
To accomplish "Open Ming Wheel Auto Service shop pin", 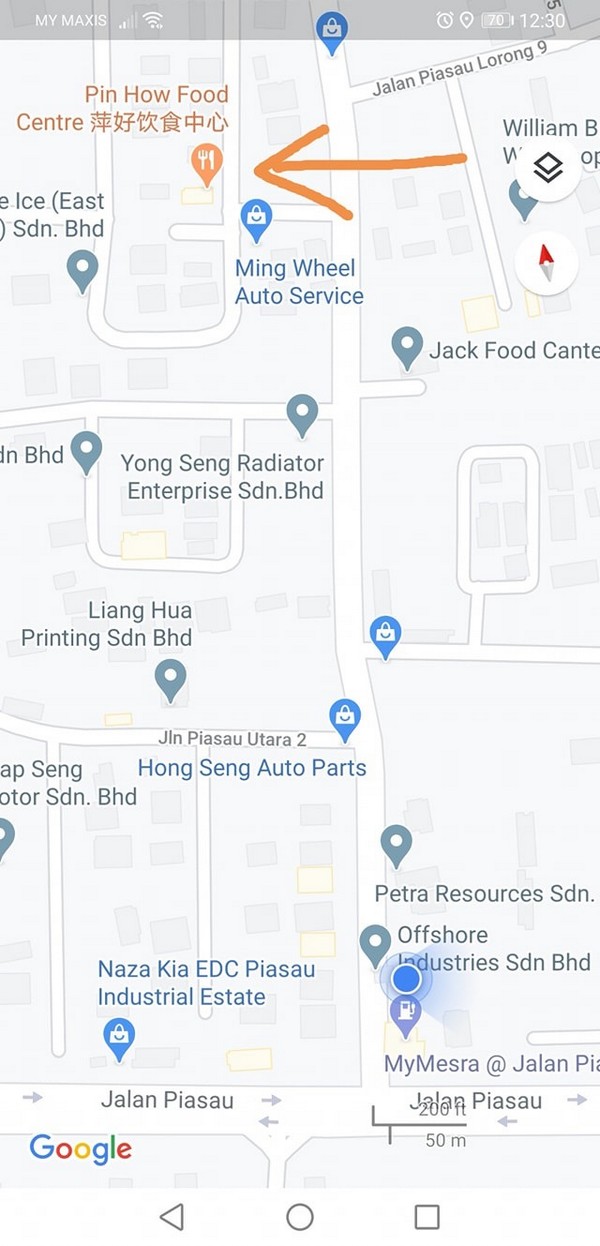I will coord(257,220).
